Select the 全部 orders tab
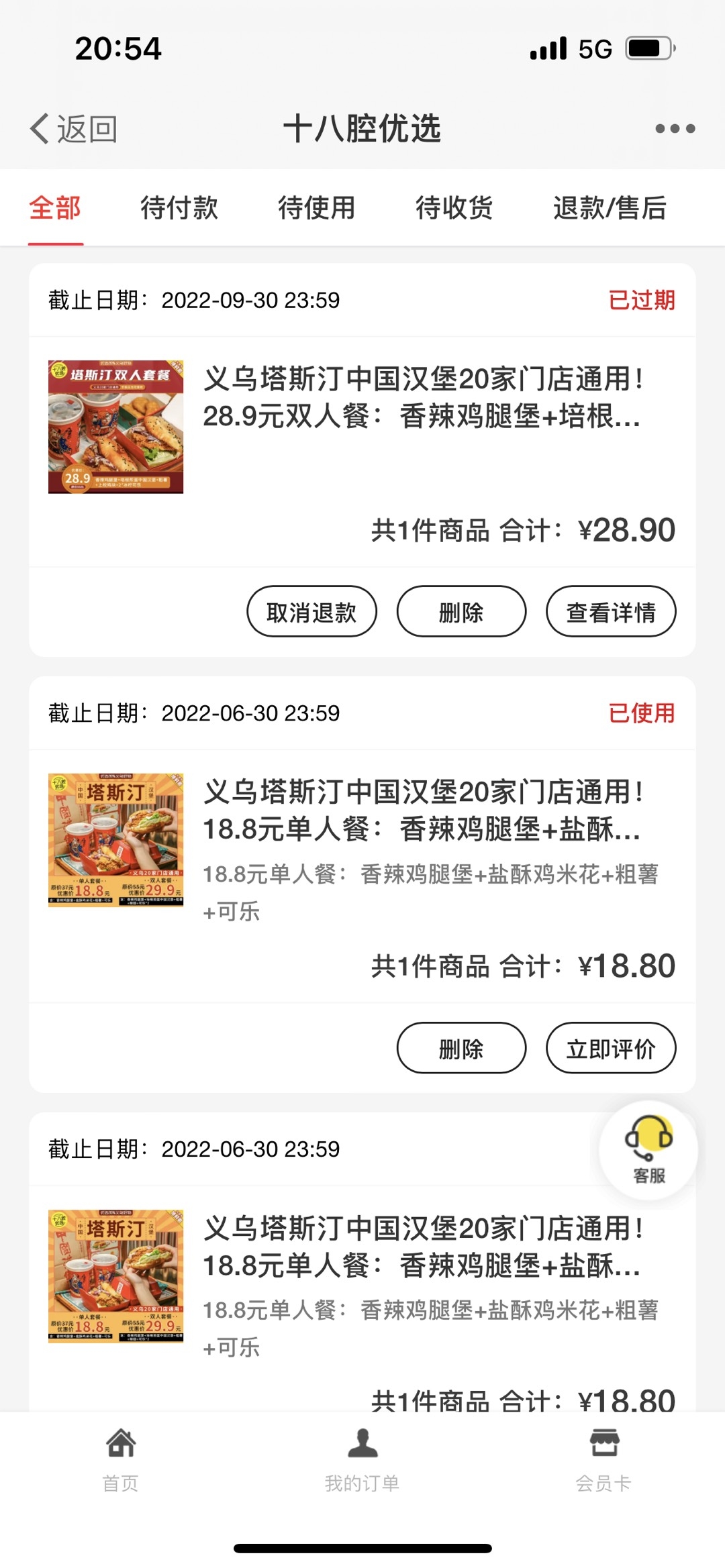The image size is (725, 1568). pos(55,207)
